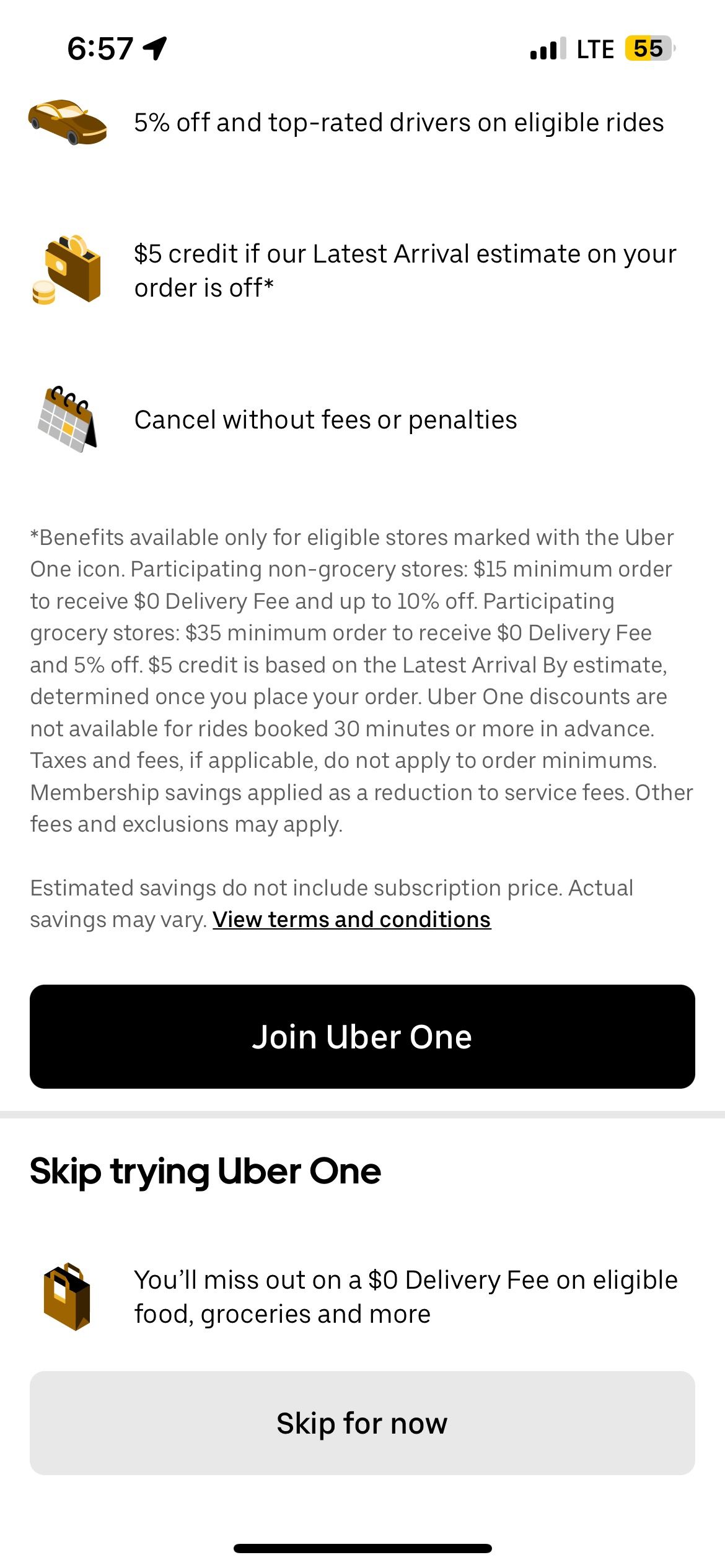Click the battery indicator showing 55
725x1568 pixels.
647,48
